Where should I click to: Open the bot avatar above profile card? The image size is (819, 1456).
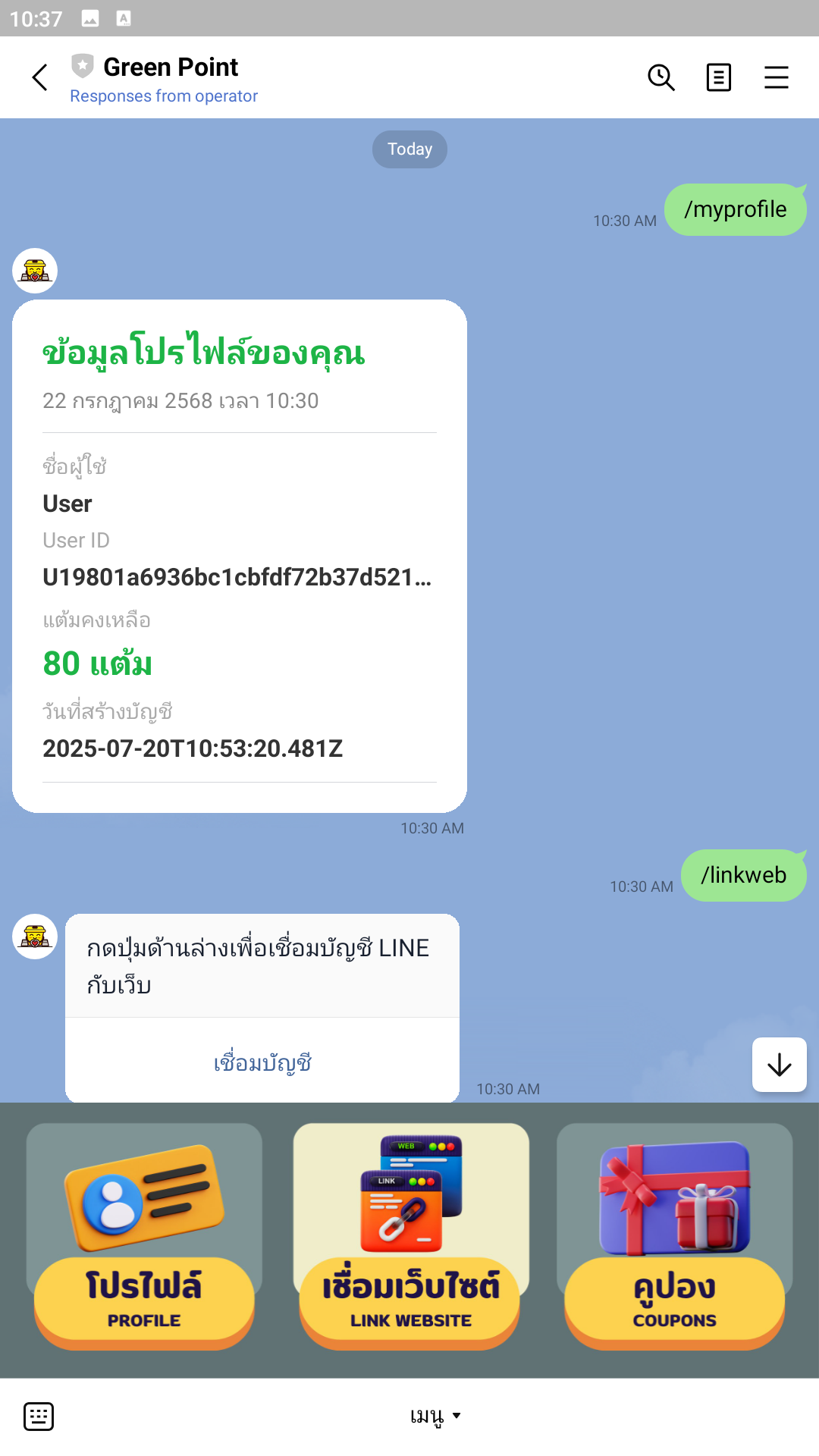click(x=35, y=271)
